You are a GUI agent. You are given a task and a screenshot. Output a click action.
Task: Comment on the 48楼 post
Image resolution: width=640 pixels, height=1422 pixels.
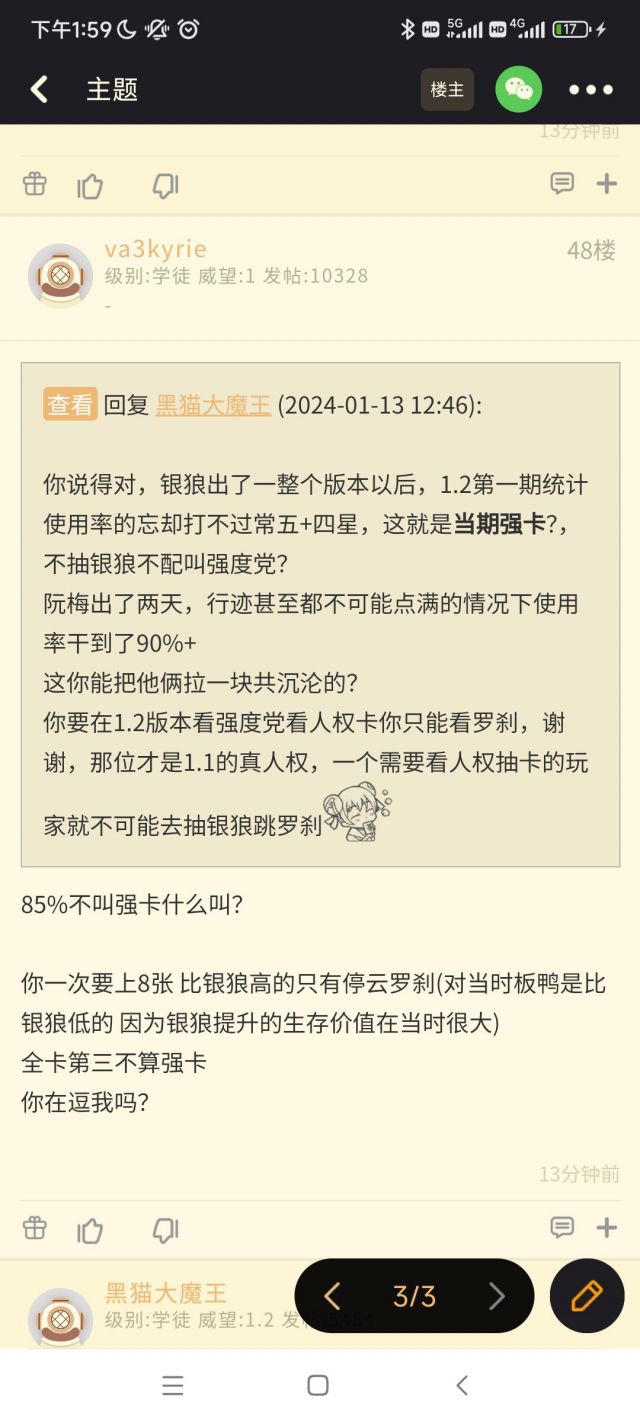coord(562,1228)
